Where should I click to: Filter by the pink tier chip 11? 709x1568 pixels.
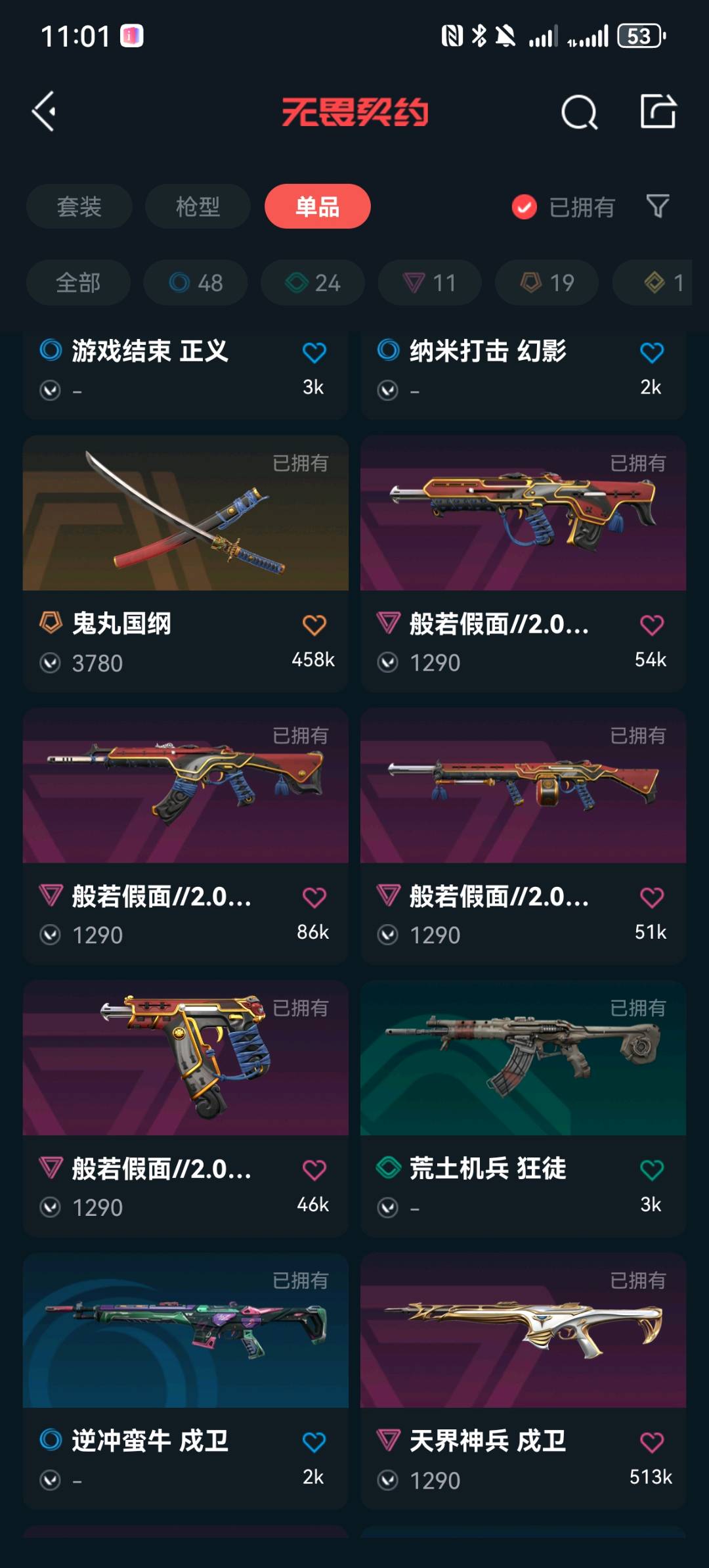coord(429,283)
